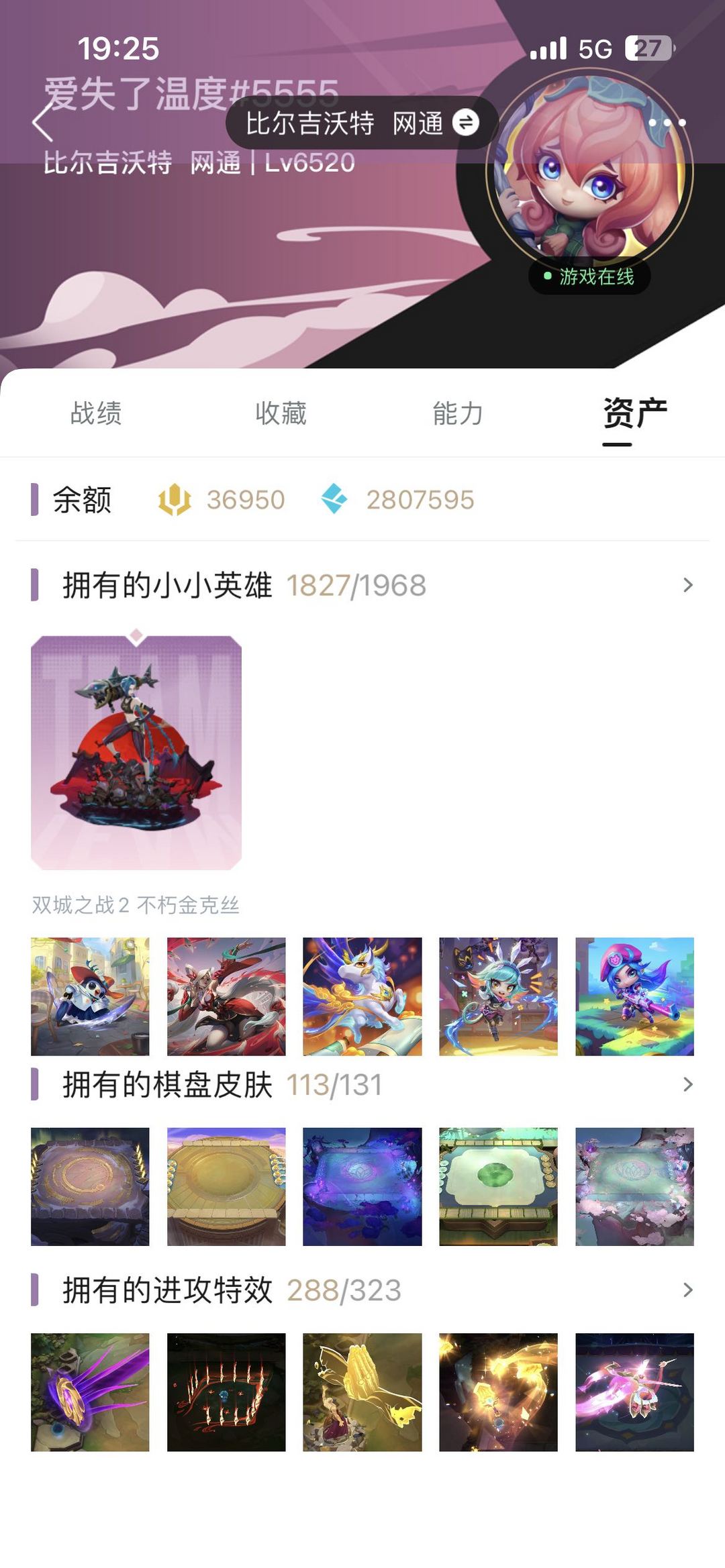Switch to the 收藏 tab

(x=279, y=414)
